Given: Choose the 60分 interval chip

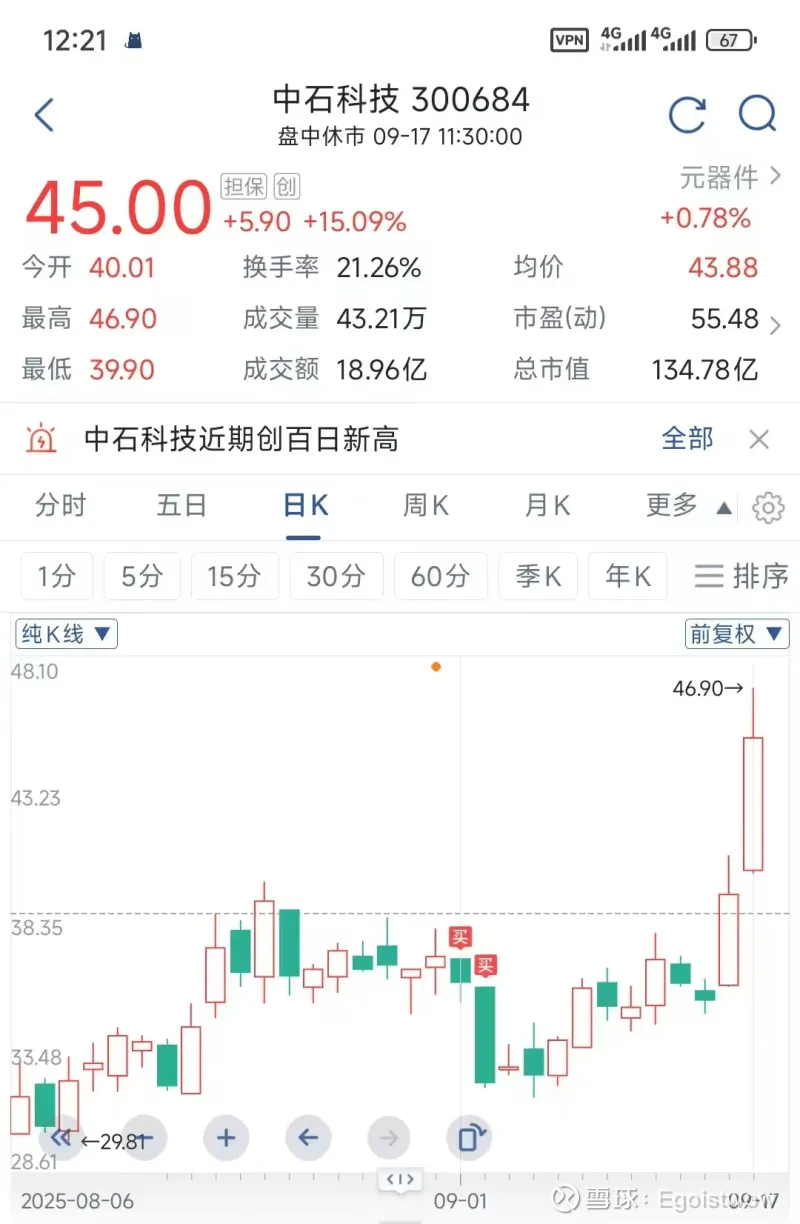Looking at the screenshot, I should pyautogui.click(x=440, y=576).
